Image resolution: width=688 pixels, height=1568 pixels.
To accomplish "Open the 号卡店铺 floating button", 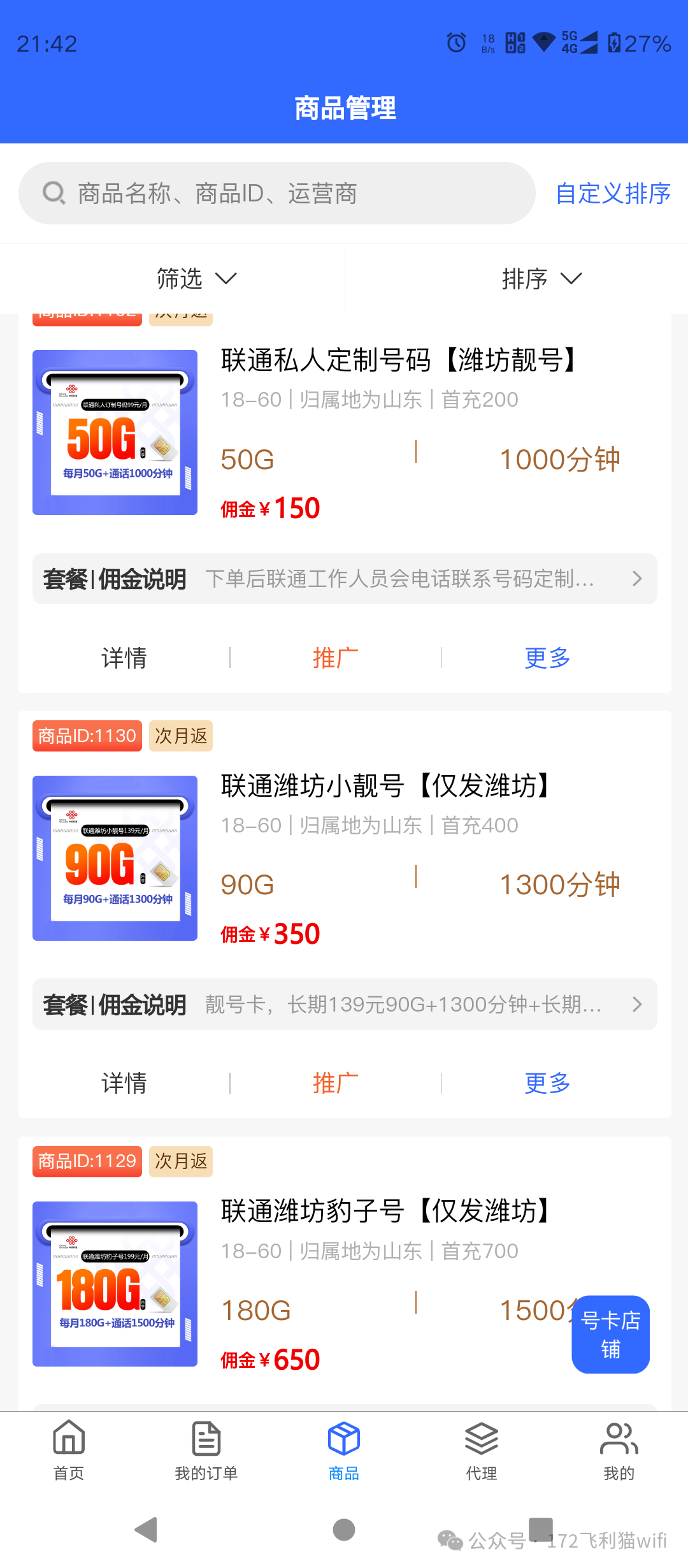I will [610, 1335].
